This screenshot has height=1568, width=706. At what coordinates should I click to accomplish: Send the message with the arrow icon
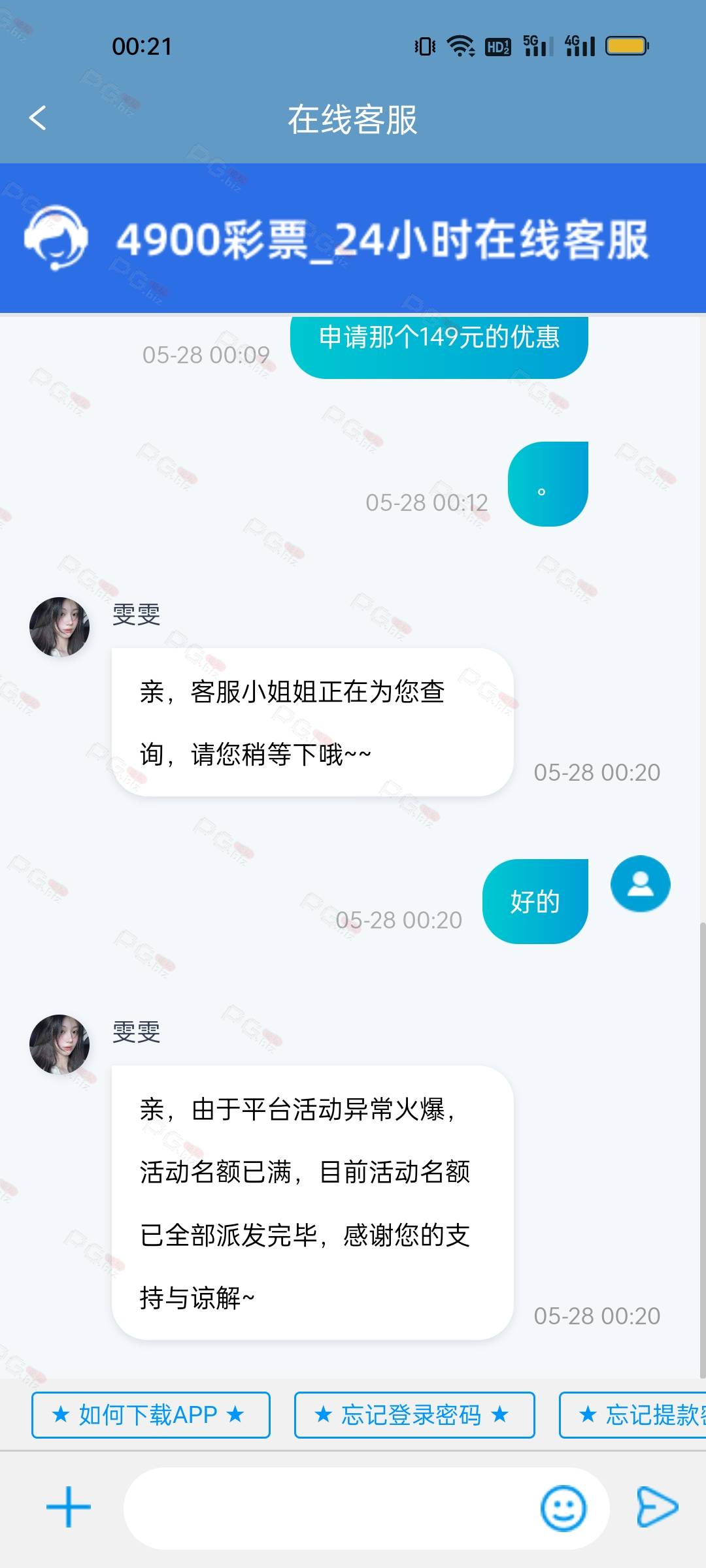click(x=657, y=1507)
